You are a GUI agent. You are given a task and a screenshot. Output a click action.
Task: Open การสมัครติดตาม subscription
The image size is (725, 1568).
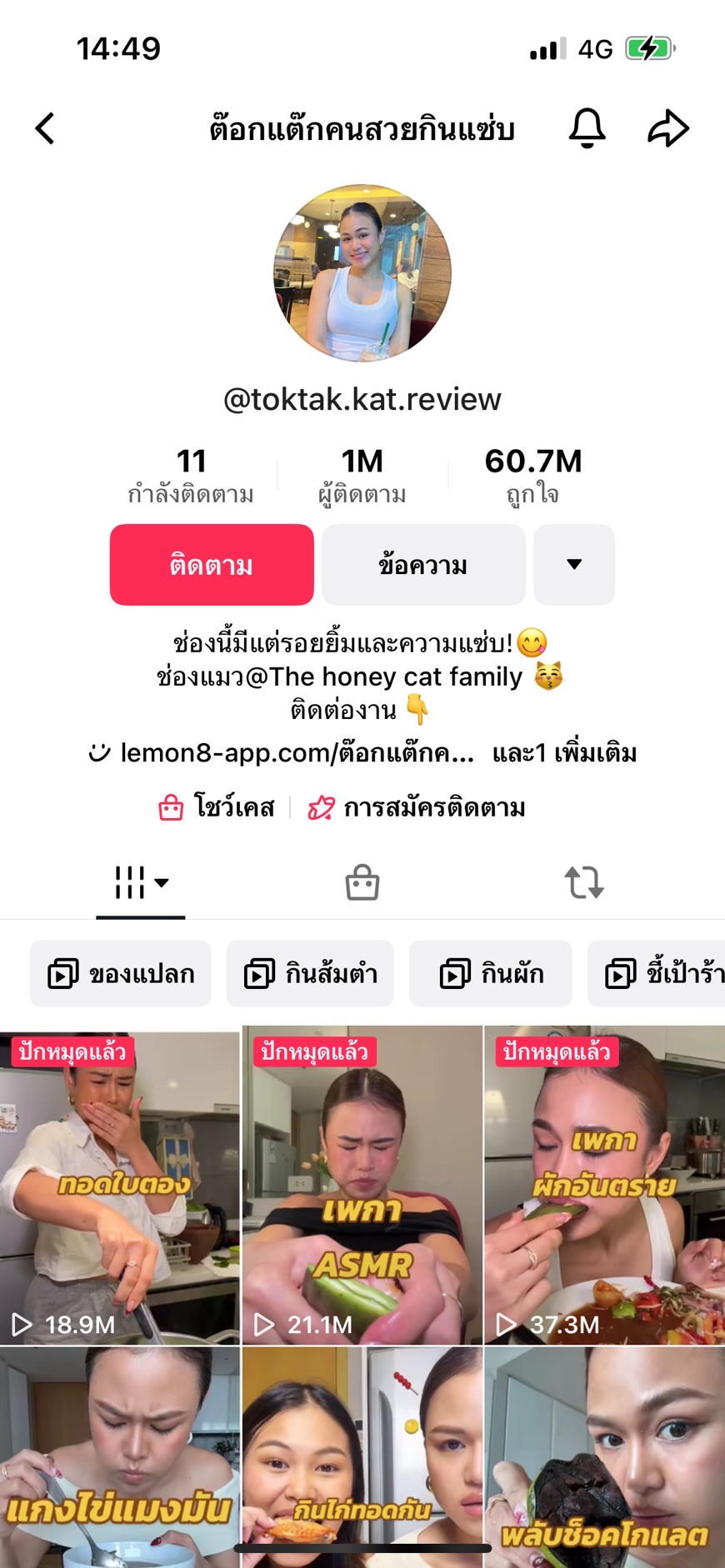pyautogui.click(x=417, y=807)
